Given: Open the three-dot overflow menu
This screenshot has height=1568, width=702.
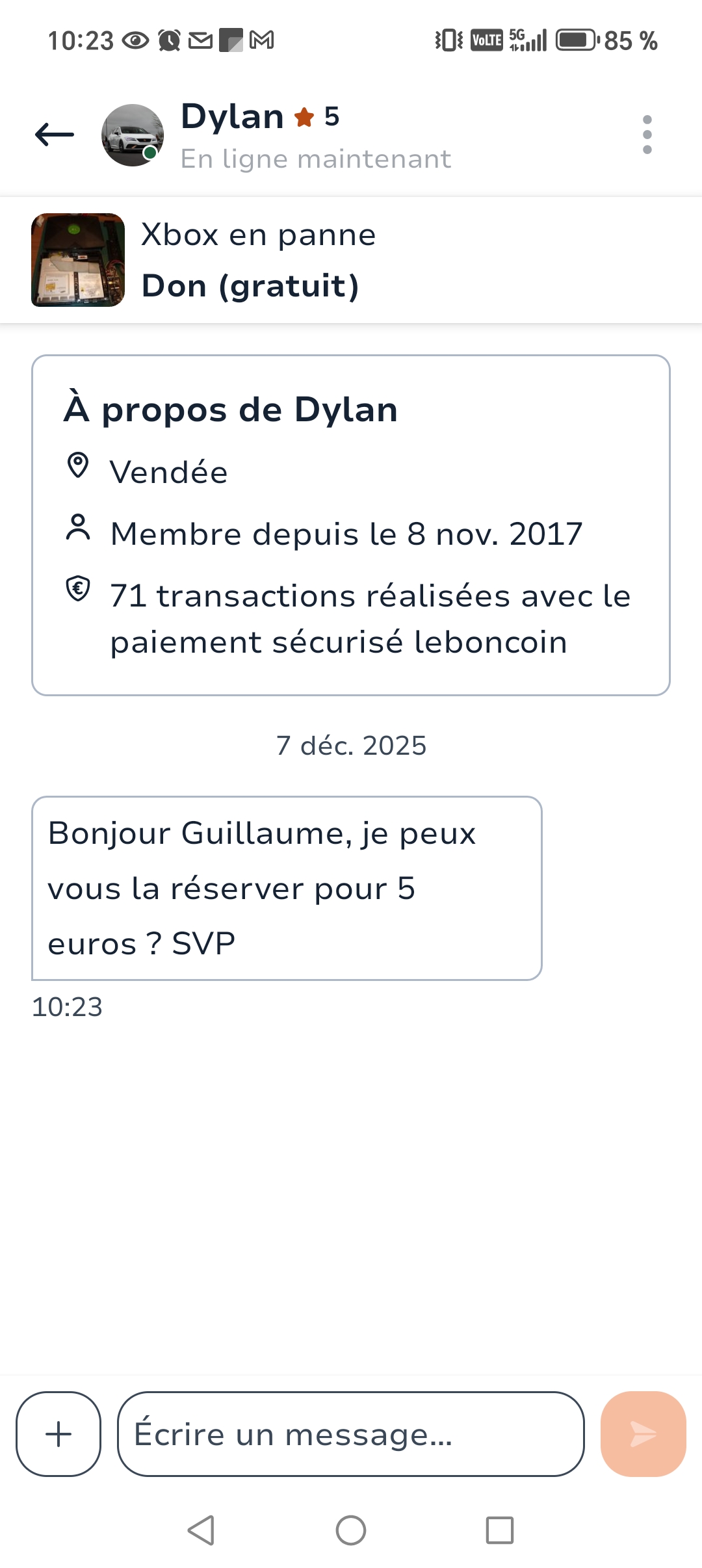Looking at the screenshot, I should pyautogui.click(x=647, y=135).
